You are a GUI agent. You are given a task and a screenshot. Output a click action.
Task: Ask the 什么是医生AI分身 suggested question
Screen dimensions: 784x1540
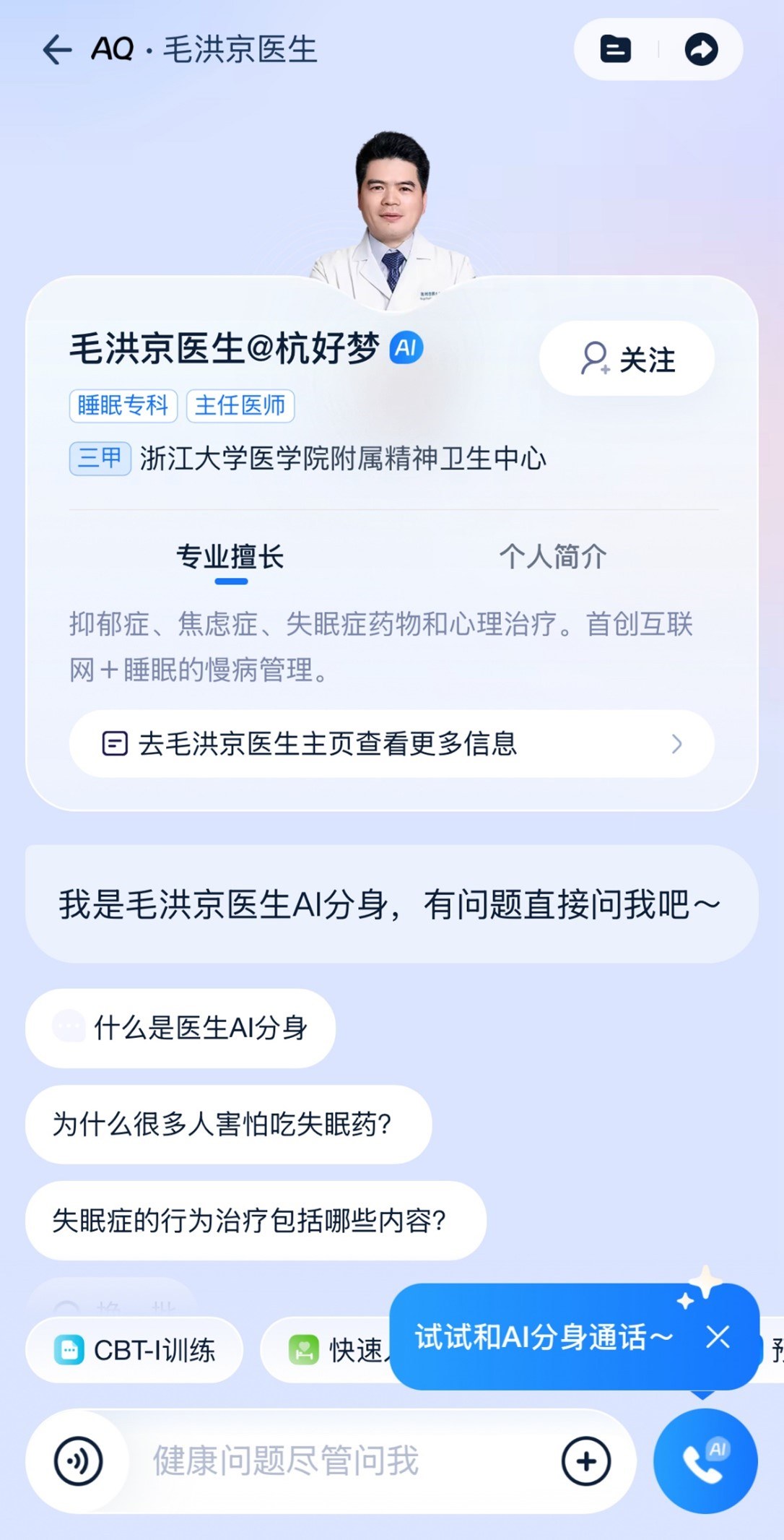180,1029
